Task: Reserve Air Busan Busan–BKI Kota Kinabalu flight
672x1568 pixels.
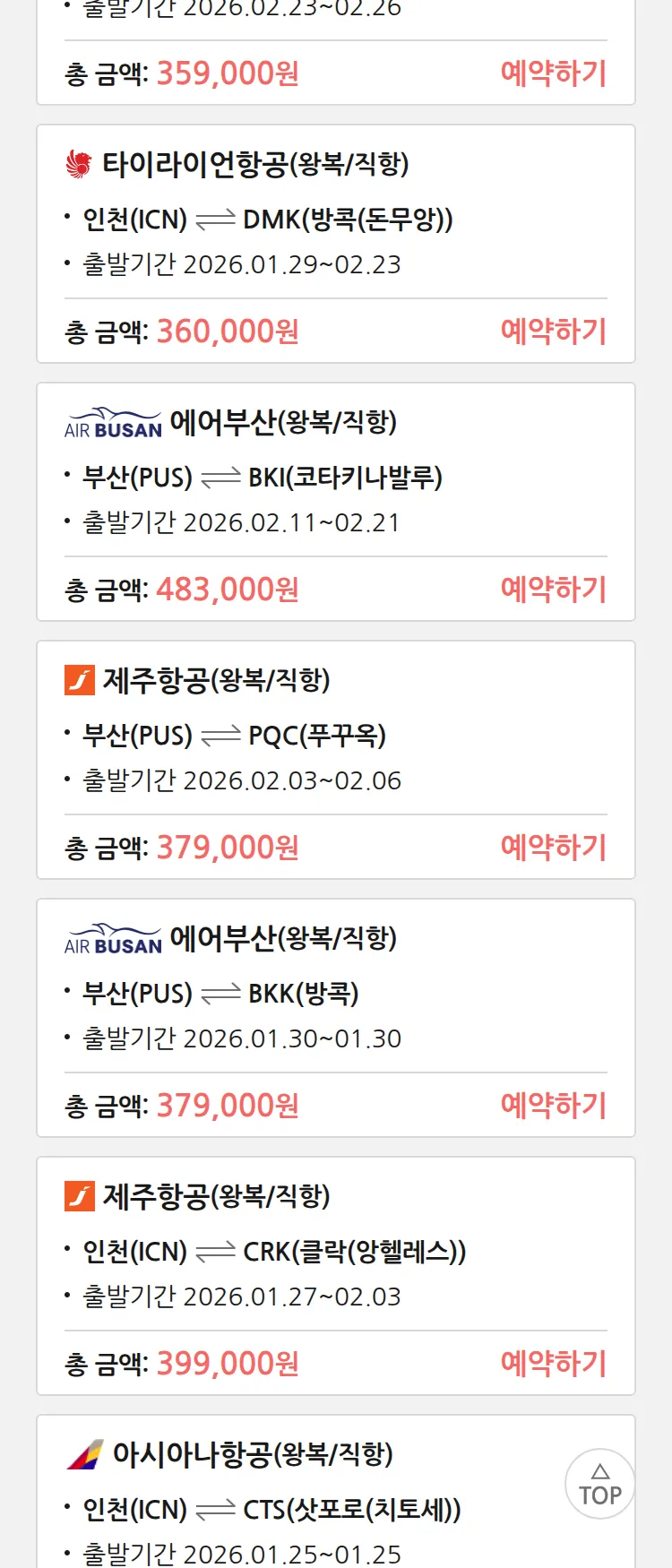Action: [x=553, y=590]
